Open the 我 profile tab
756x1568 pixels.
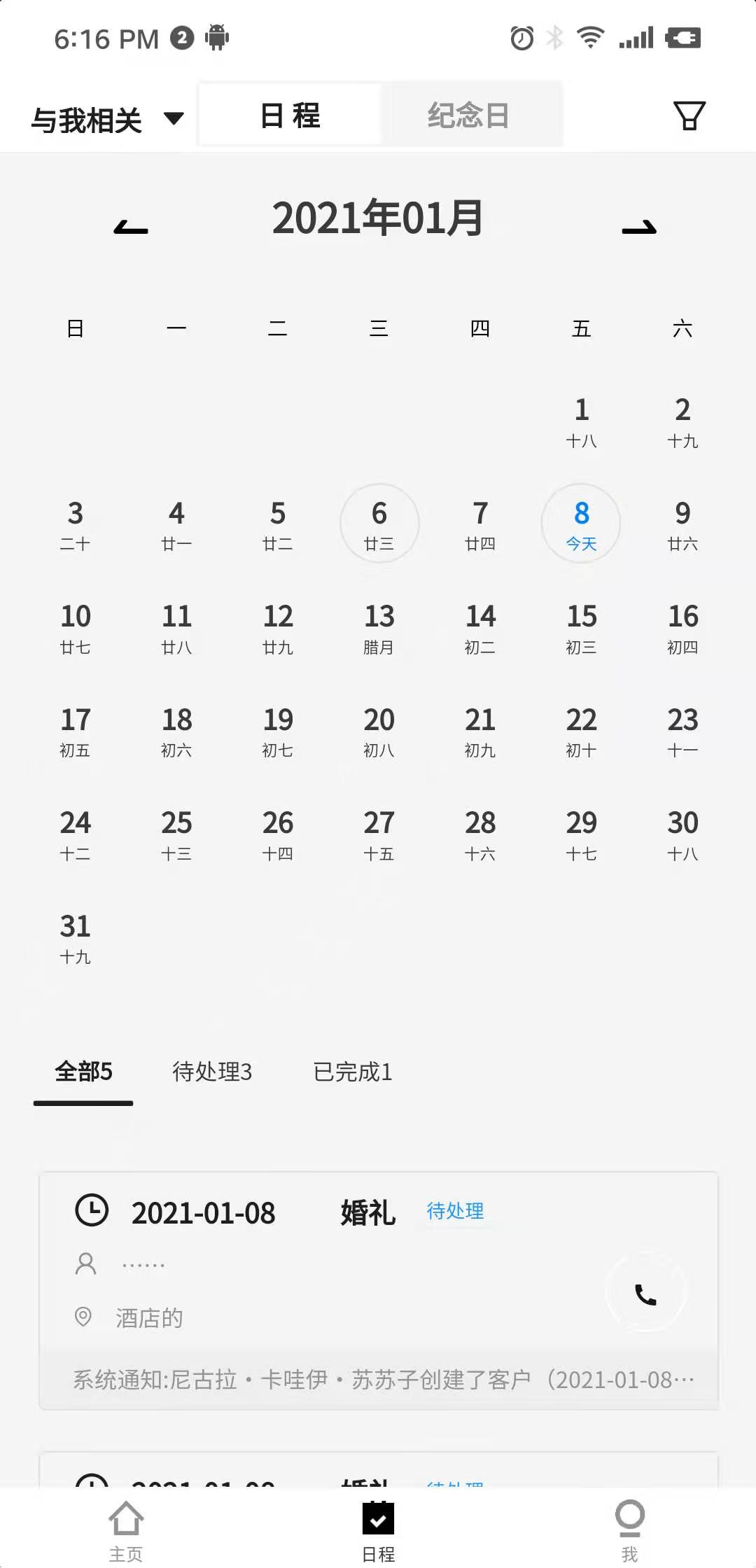[x=629, y=1530]
